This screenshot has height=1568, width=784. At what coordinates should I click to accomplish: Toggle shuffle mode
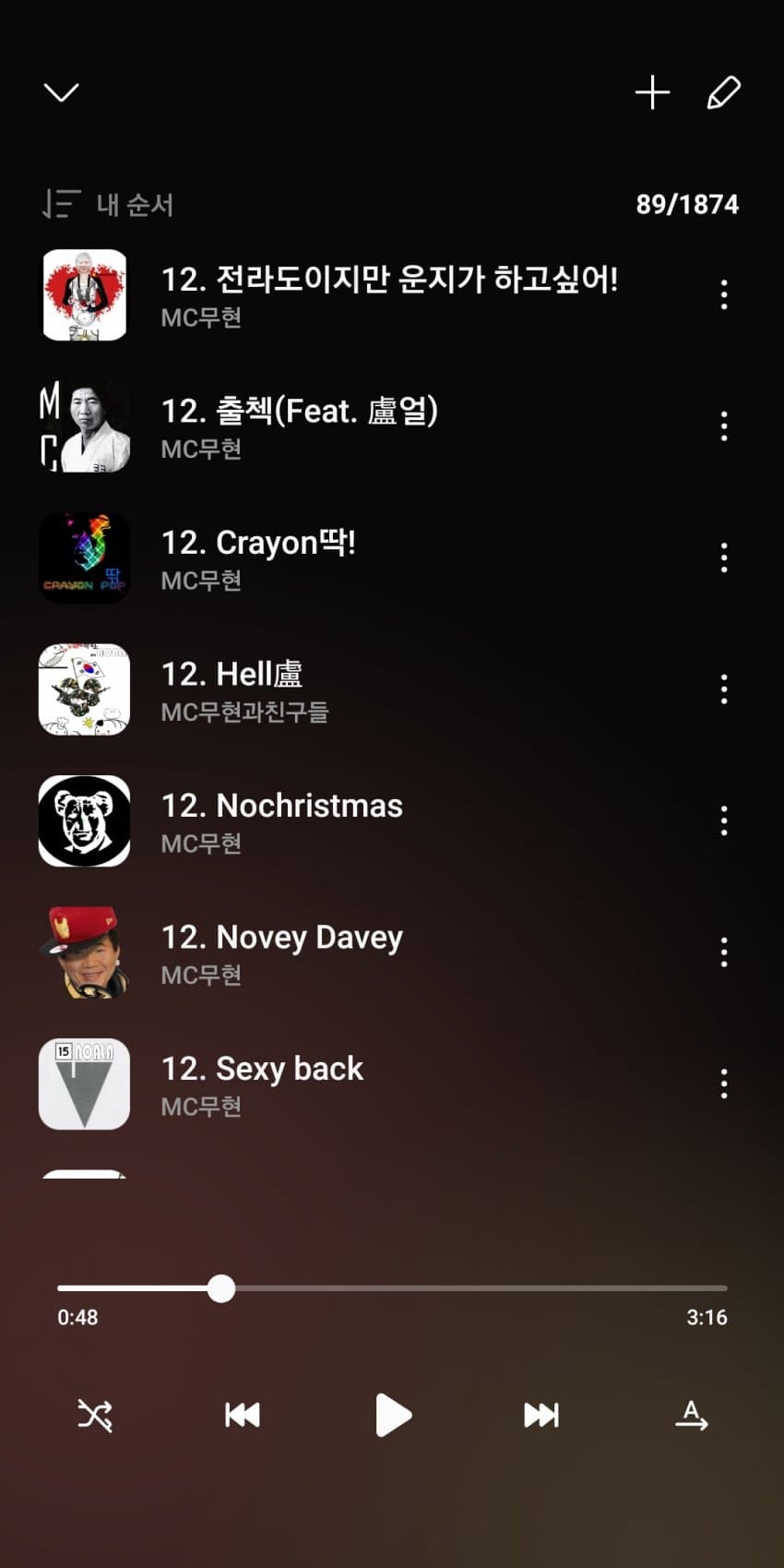(95, 1415)
